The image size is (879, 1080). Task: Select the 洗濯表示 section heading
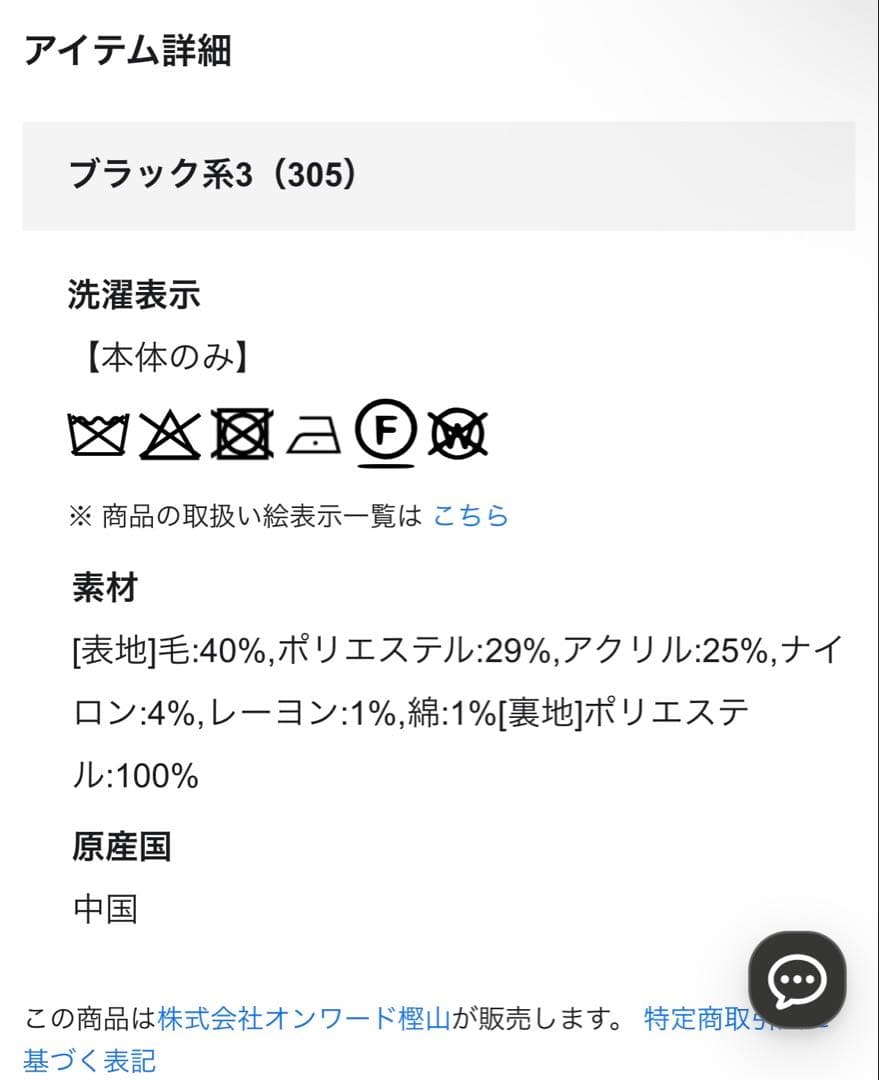tap(135, 293)
